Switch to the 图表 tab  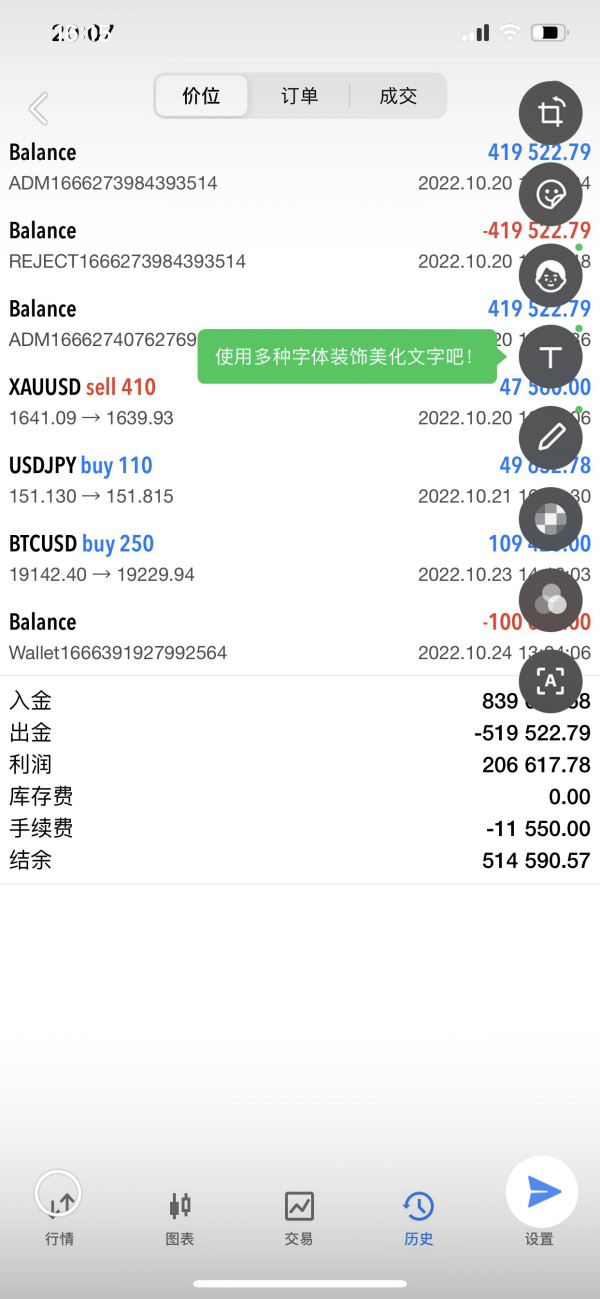(x=180, y=1218)
